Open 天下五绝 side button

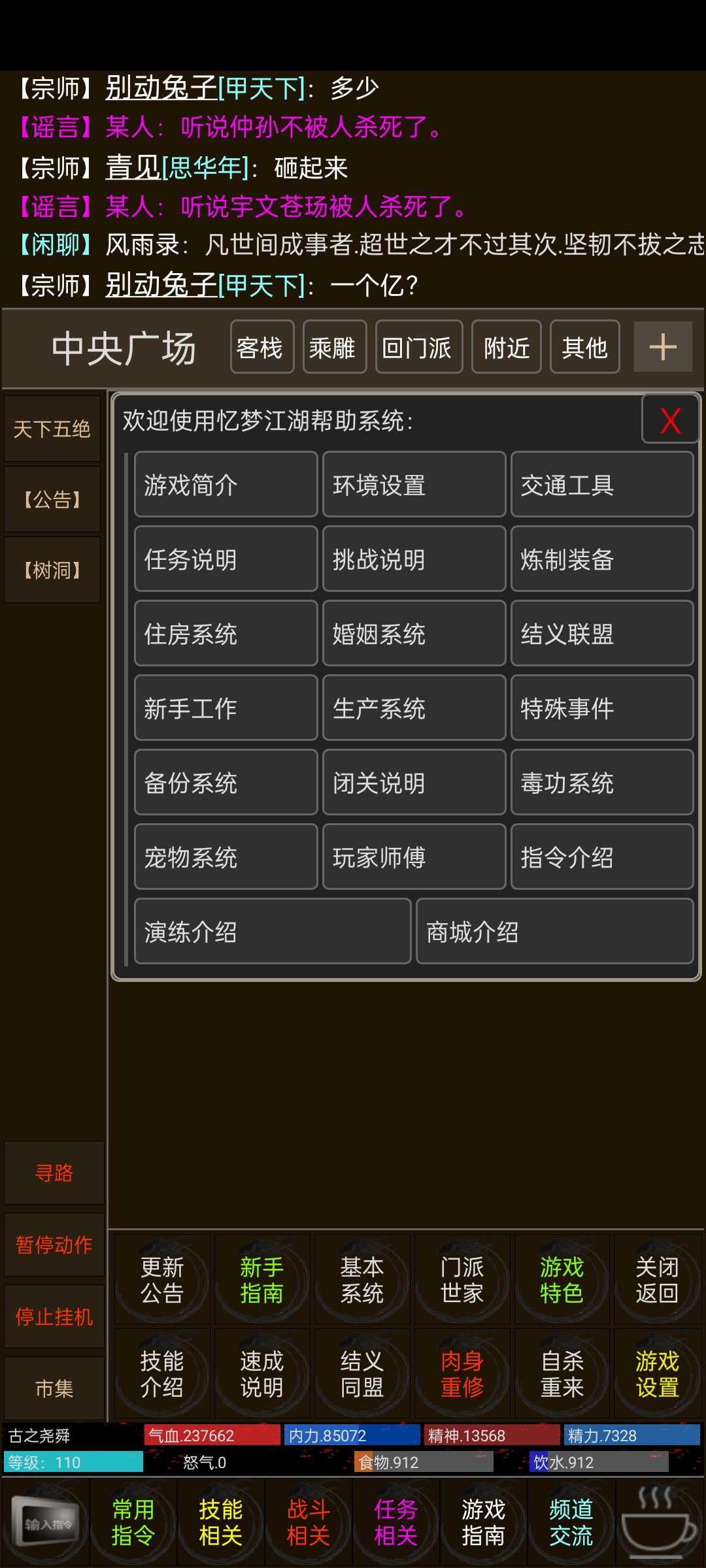[52, 429]
